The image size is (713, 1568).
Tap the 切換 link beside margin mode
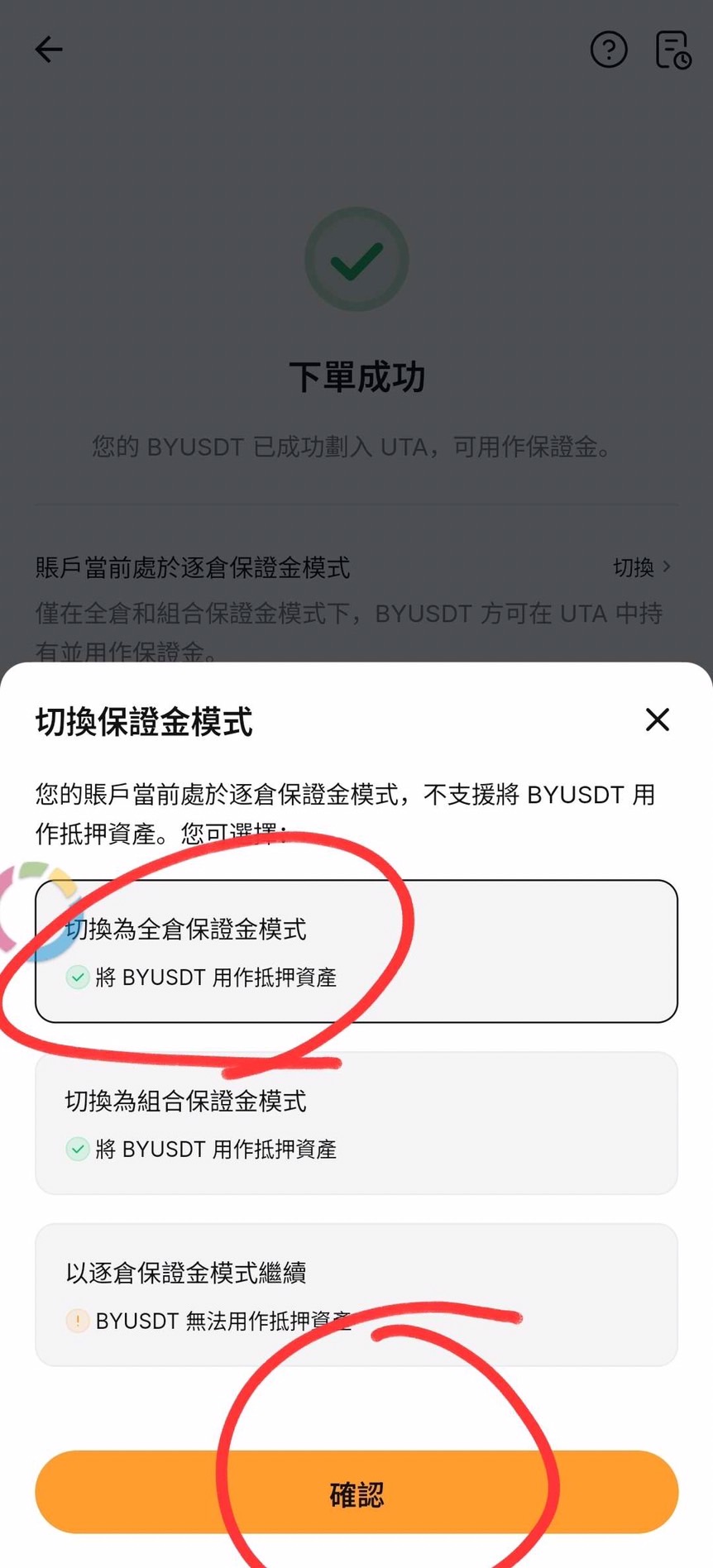[641, 567]
